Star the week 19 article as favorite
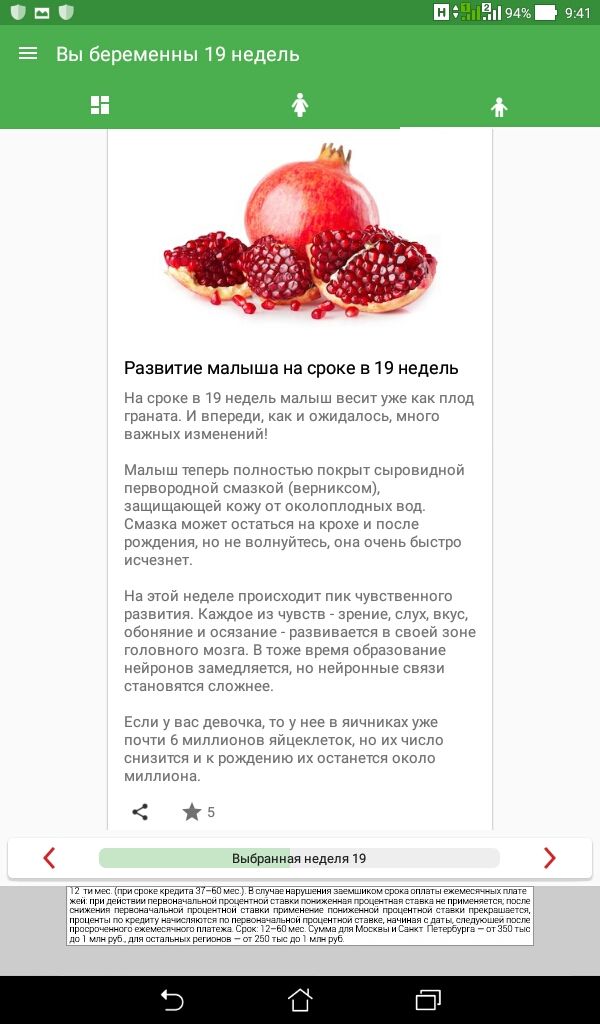This screenshot has width=600, height=1024. coord(192,812)
